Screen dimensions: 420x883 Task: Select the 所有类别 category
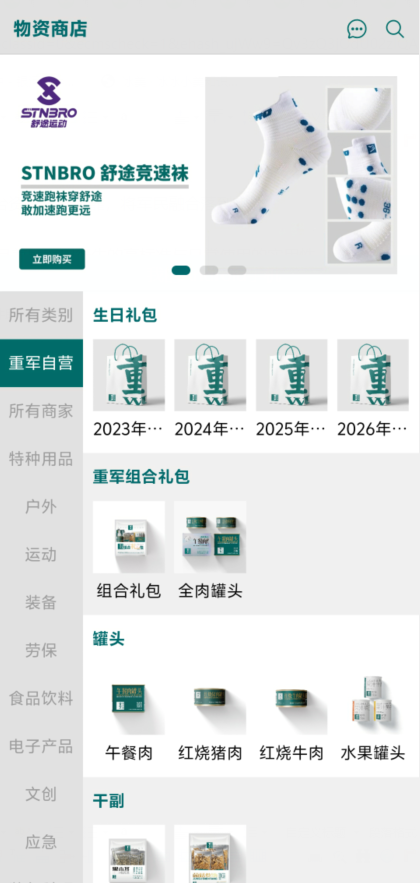(41, 315)
